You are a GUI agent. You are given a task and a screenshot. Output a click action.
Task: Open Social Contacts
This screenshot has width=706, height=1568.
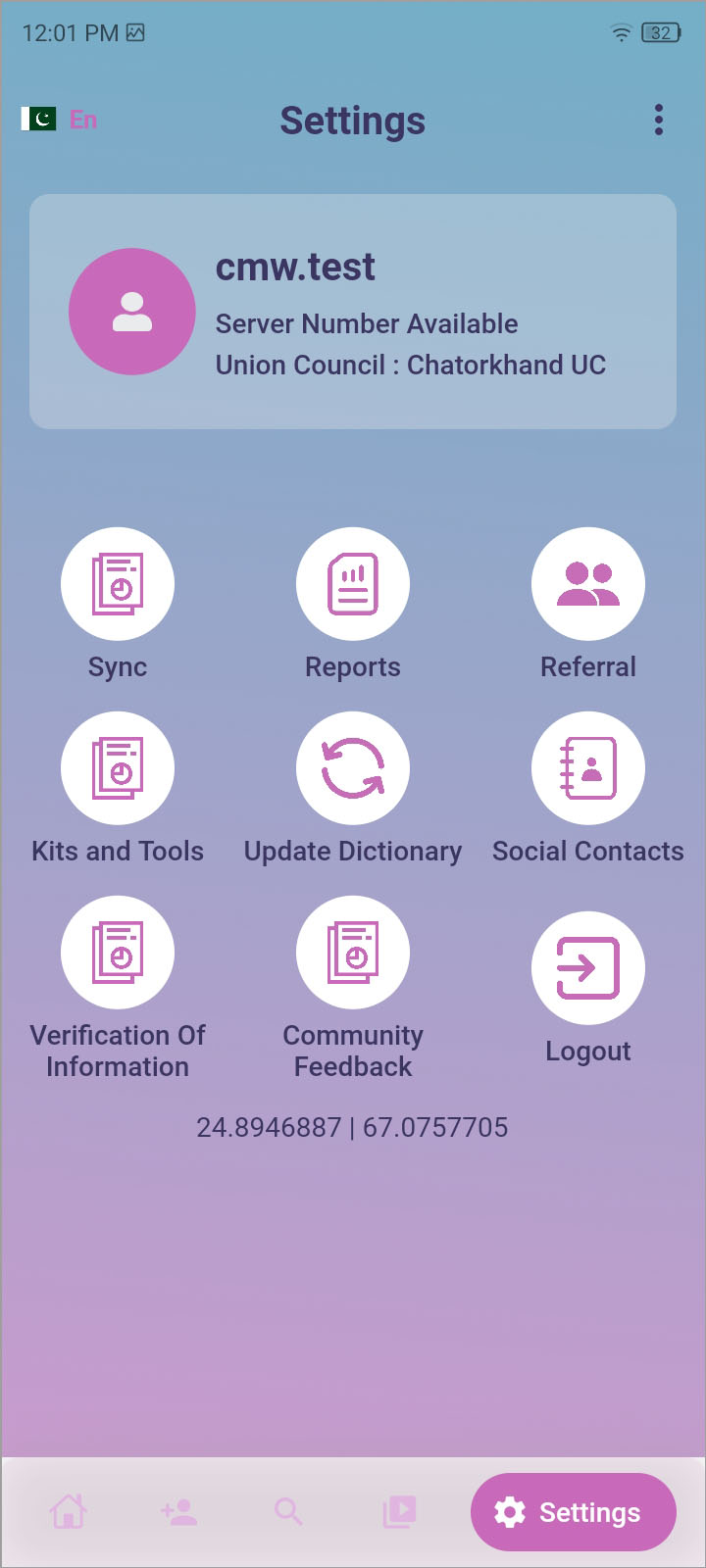[588, 767]
